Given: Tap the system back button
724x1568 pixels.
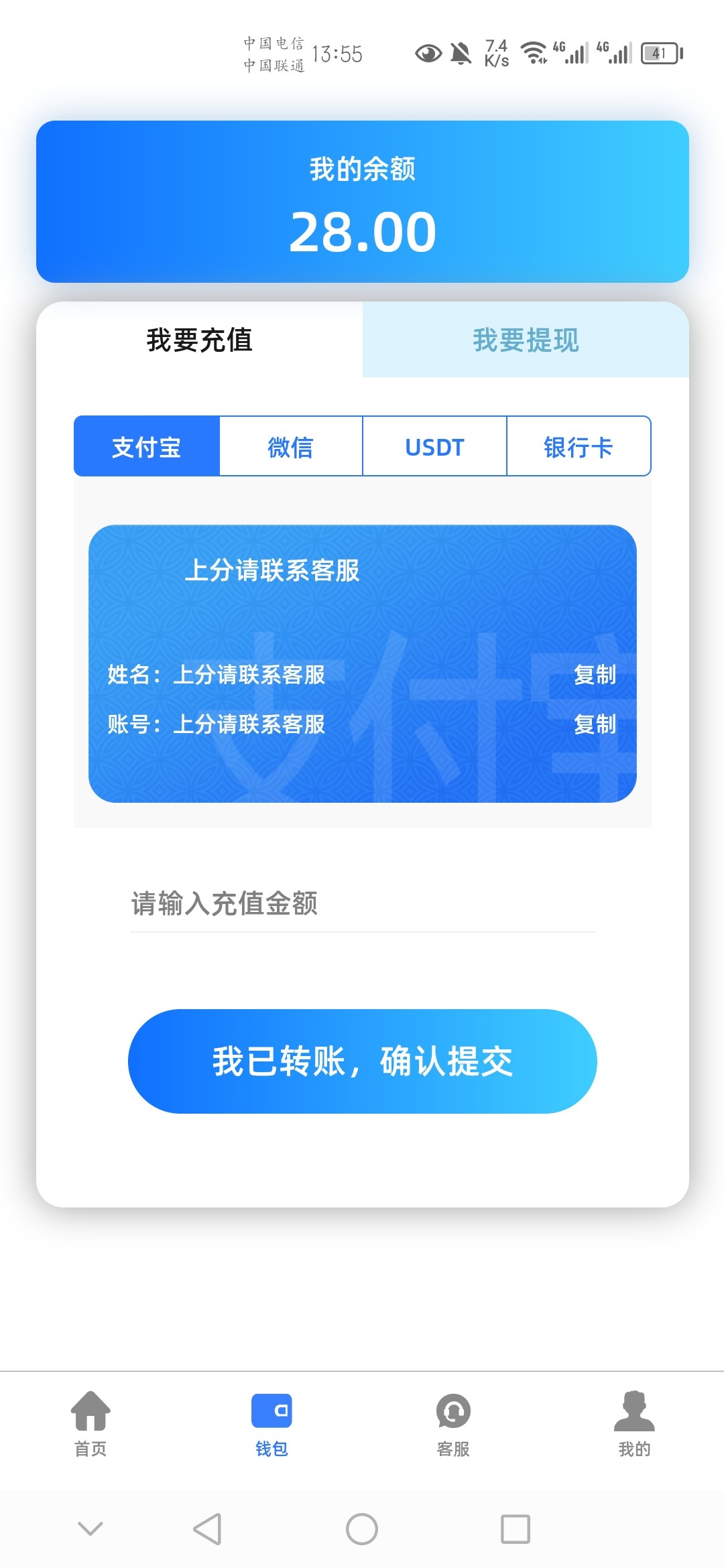Looking at the screenshot, I should (207, 1529).
